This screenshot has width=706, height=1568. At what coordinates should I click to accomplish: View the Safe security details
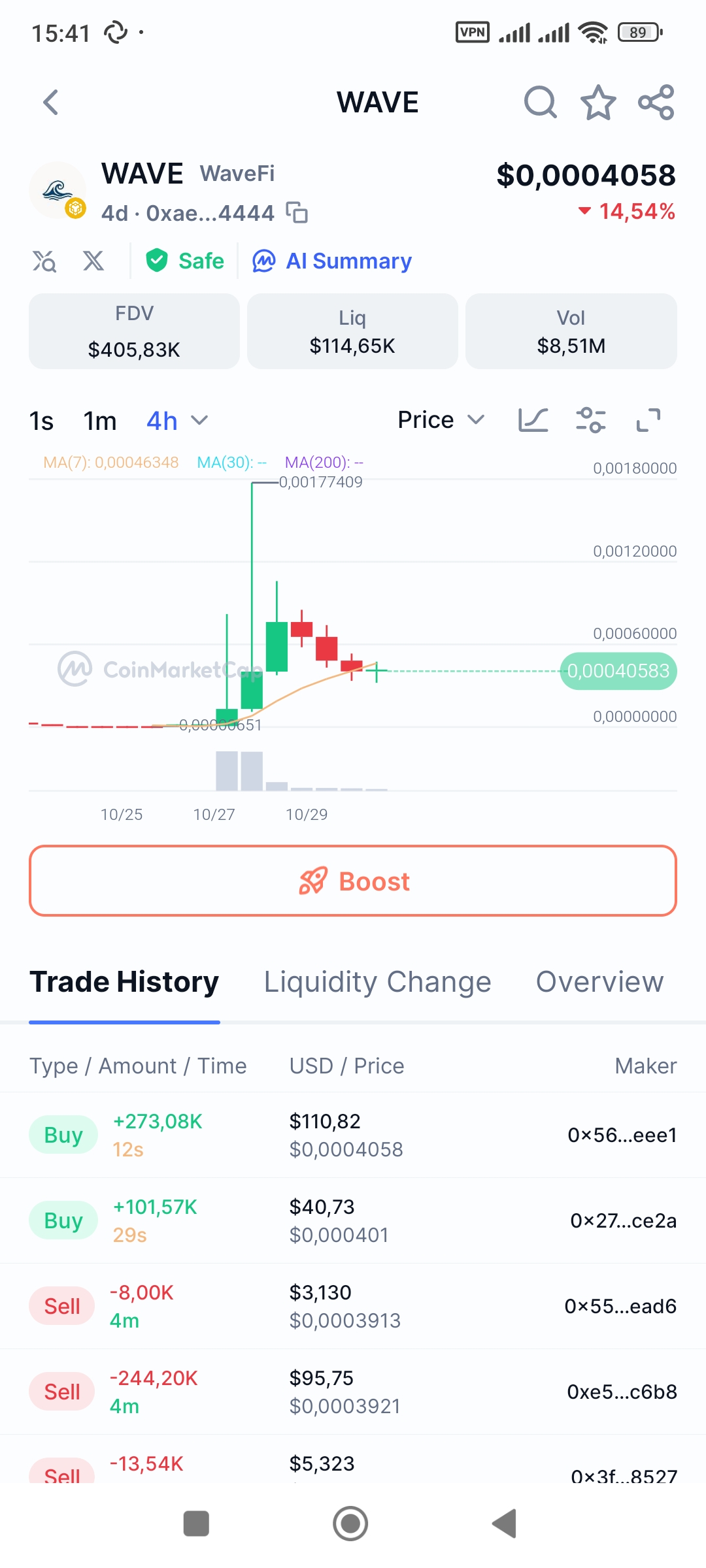click(x=185, y=261)
